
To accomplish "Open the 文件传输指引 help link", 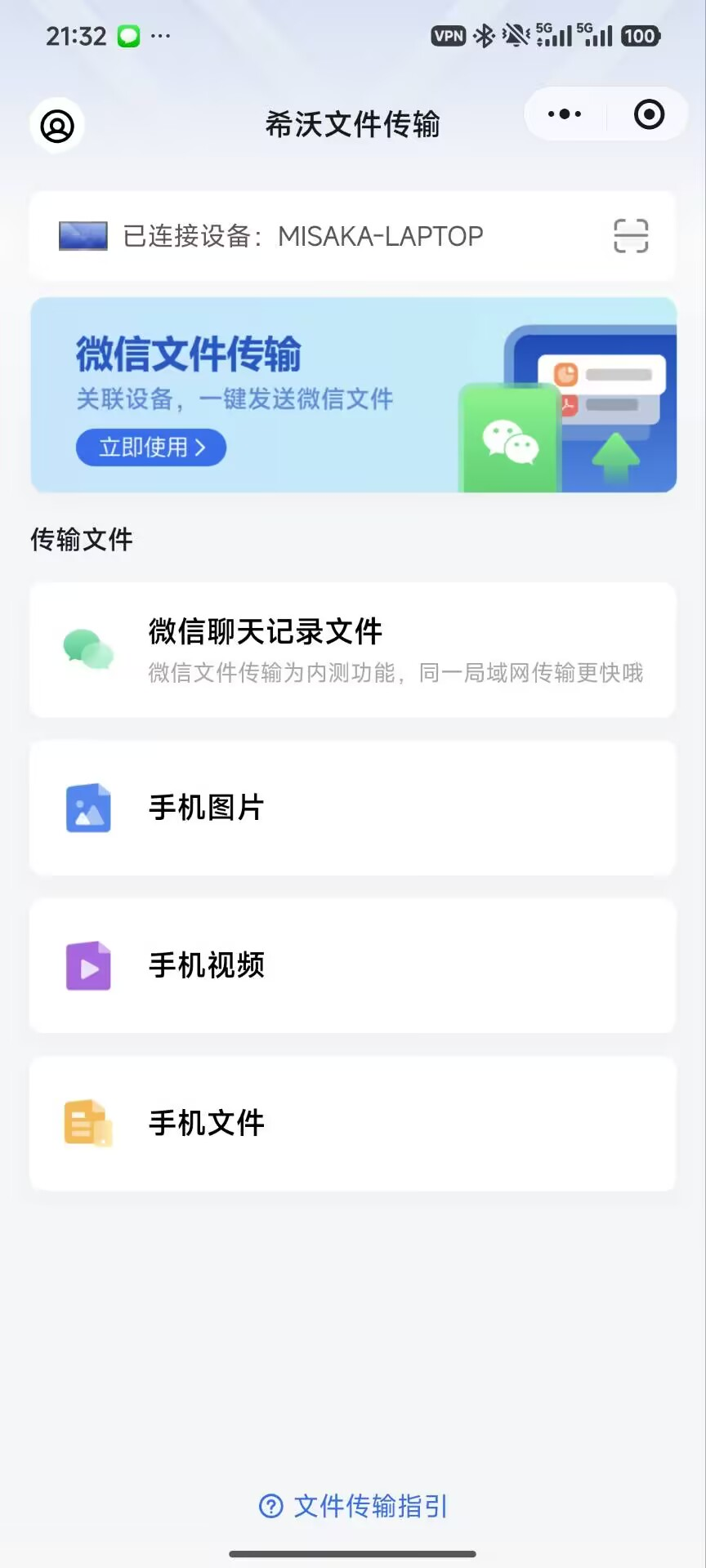I will 353,1505.
